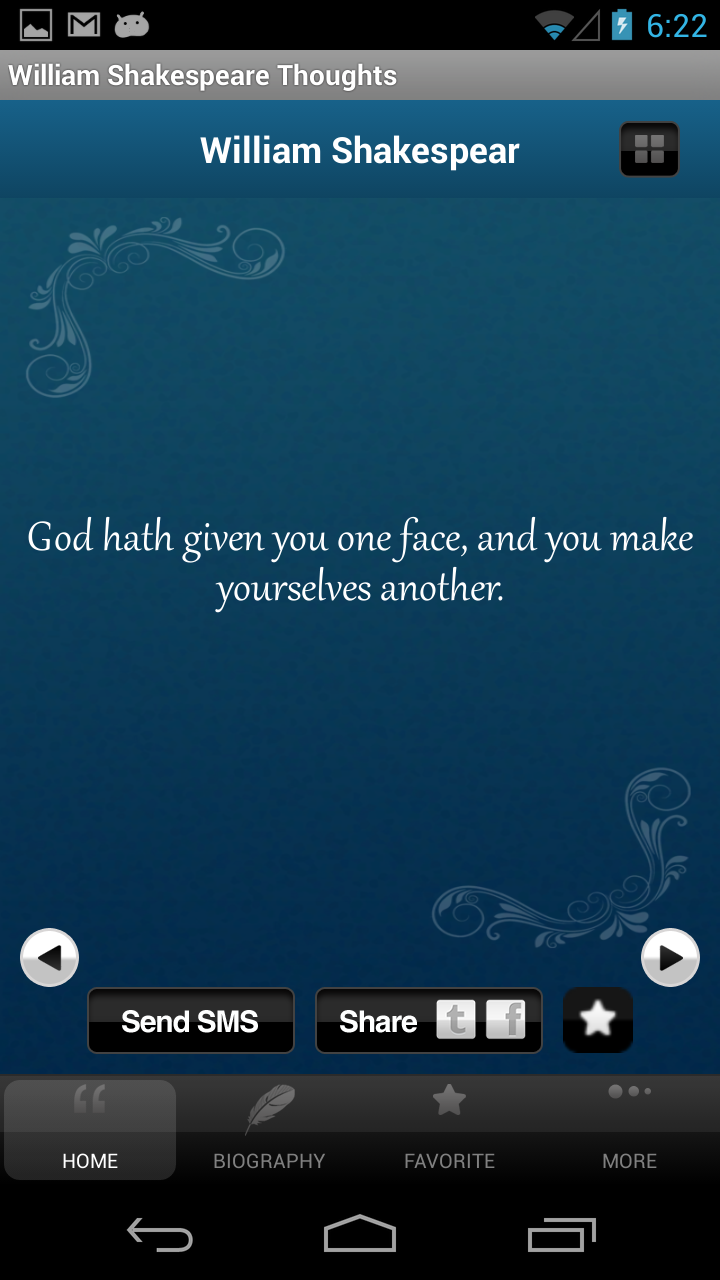720x1280 pixels.
Task: Open the Gmail icon in status bar
Action: point(84,26)
